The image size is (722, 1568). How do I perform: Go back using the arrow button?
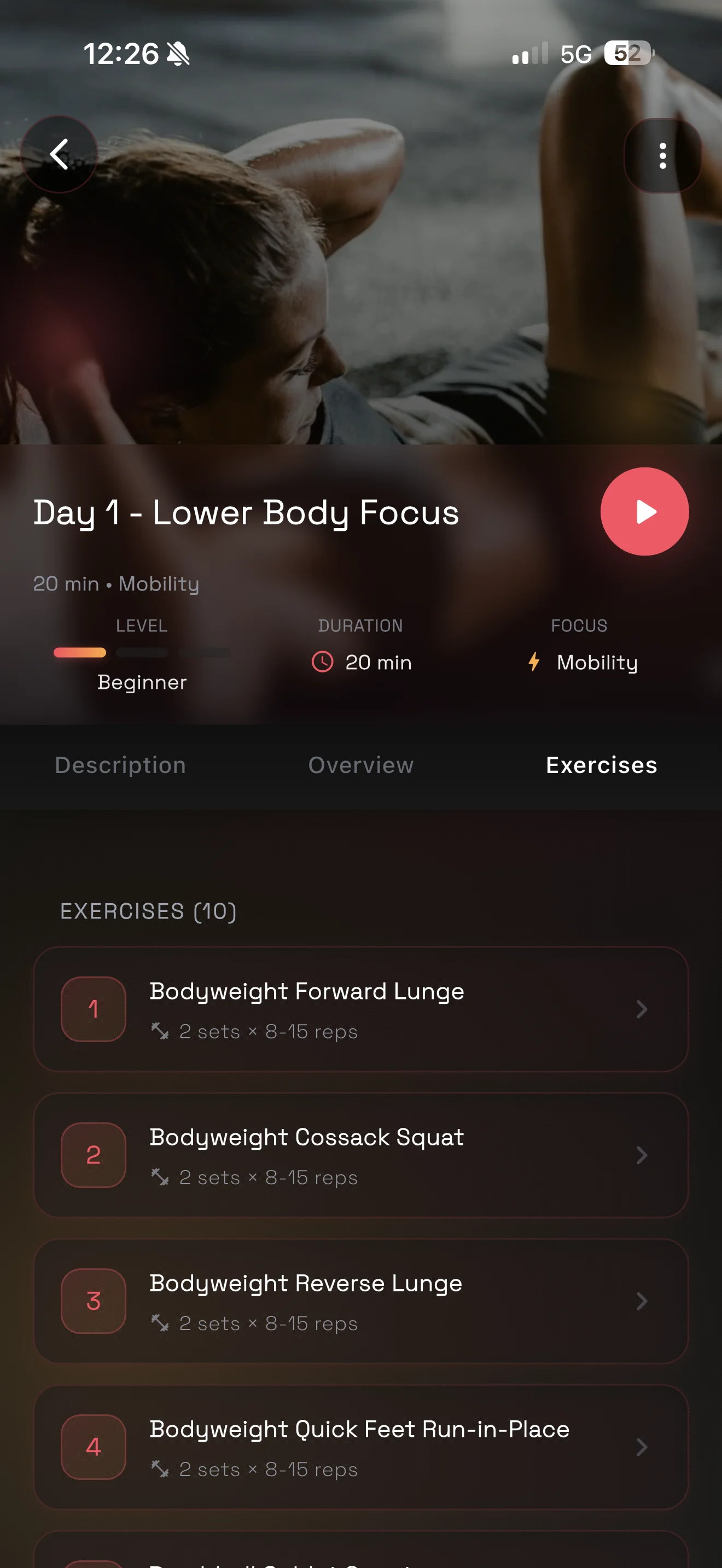pyautogui.click(x=59, y=155)
